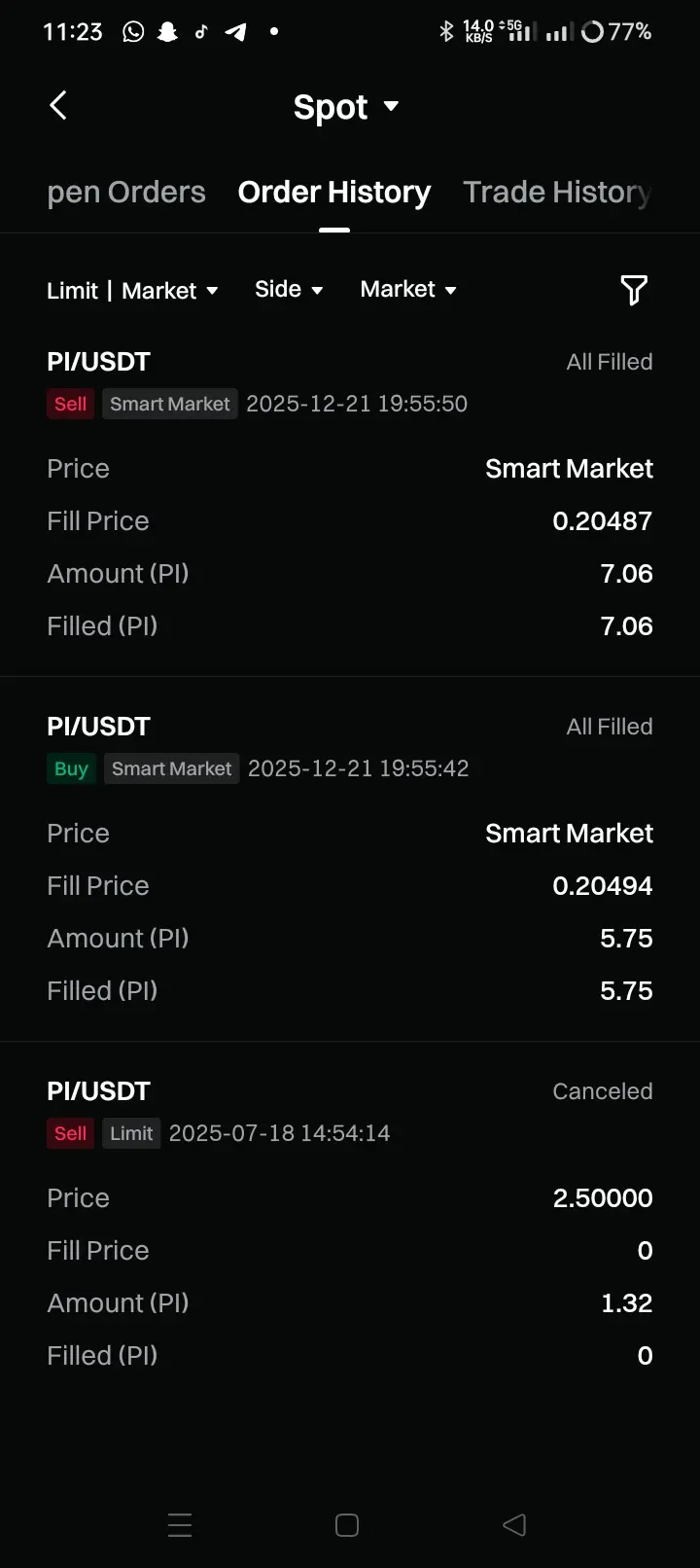Open the Market pair filter dropdown
Screen dimensions: 700x1568
coord(408,290)
